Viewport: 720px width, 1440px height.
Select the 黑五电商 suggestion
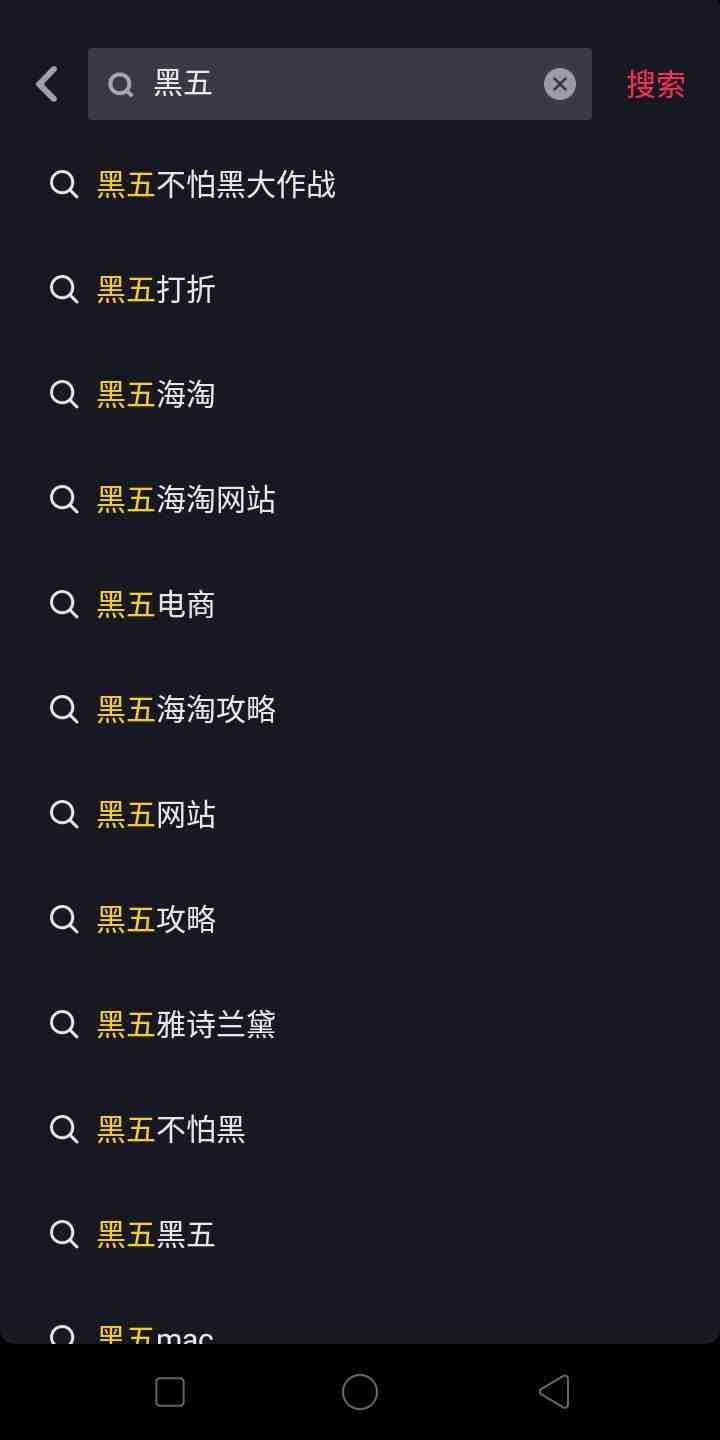tap(360, 604)
